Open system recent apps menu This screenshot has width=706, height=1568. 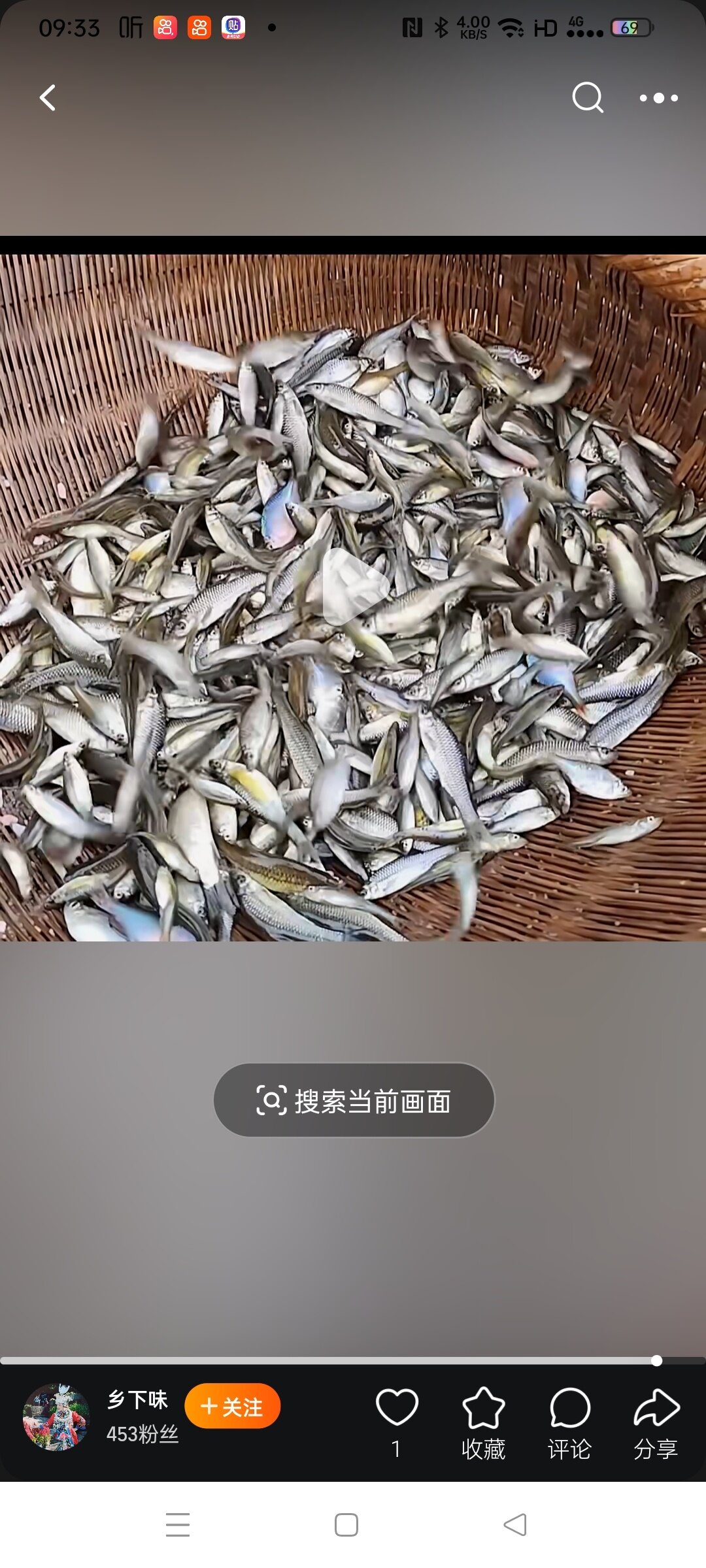(178, 1525)
